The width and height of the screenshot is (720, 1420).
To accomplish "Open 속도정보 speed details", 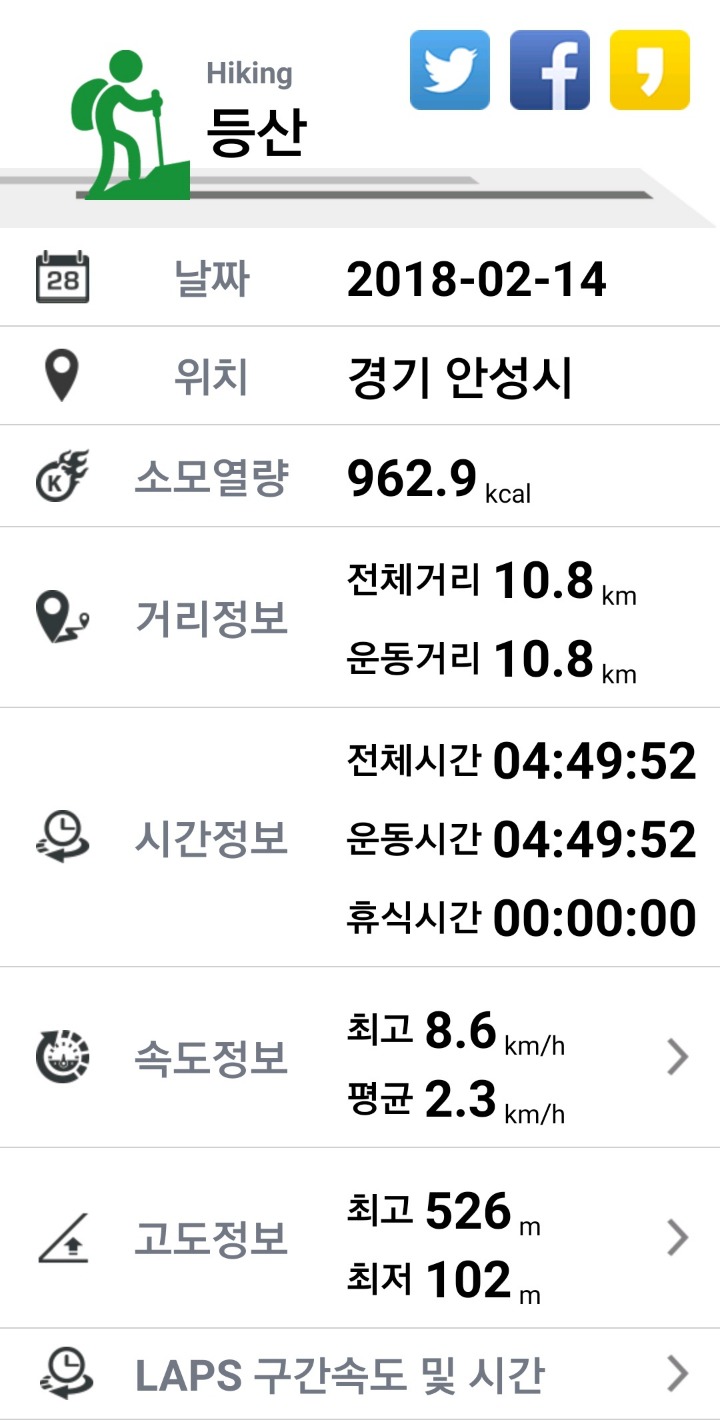I will coord(677,1057).
